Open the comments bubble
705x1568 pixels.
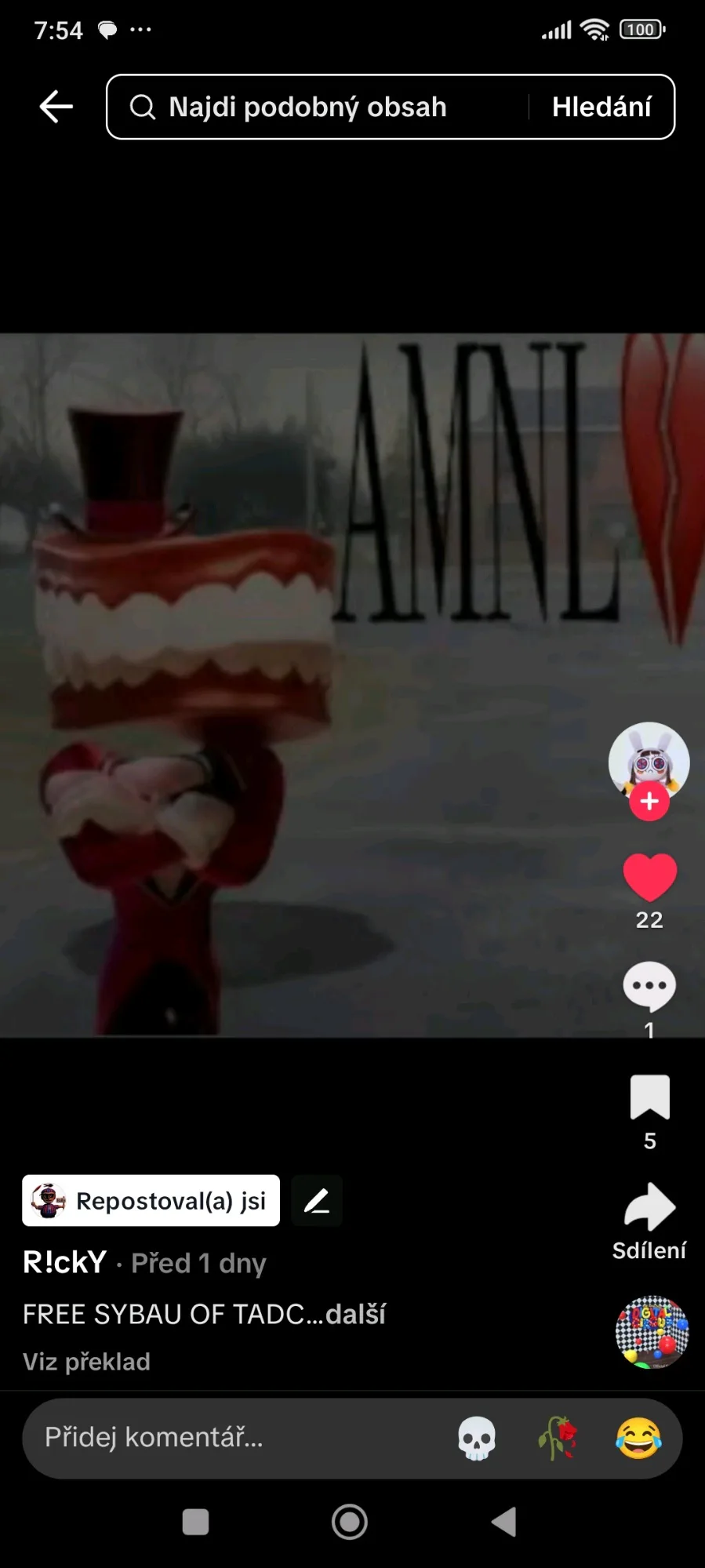(x=649, y=987)
